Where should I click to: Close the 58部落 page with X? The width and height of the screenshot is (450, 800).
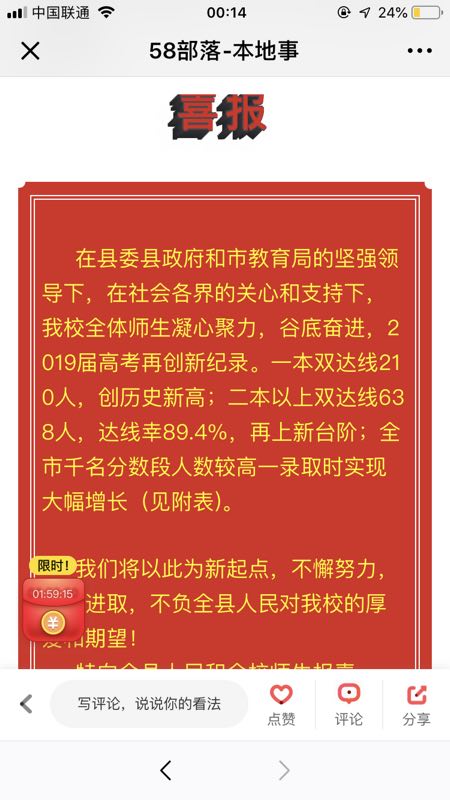(30, 51)
